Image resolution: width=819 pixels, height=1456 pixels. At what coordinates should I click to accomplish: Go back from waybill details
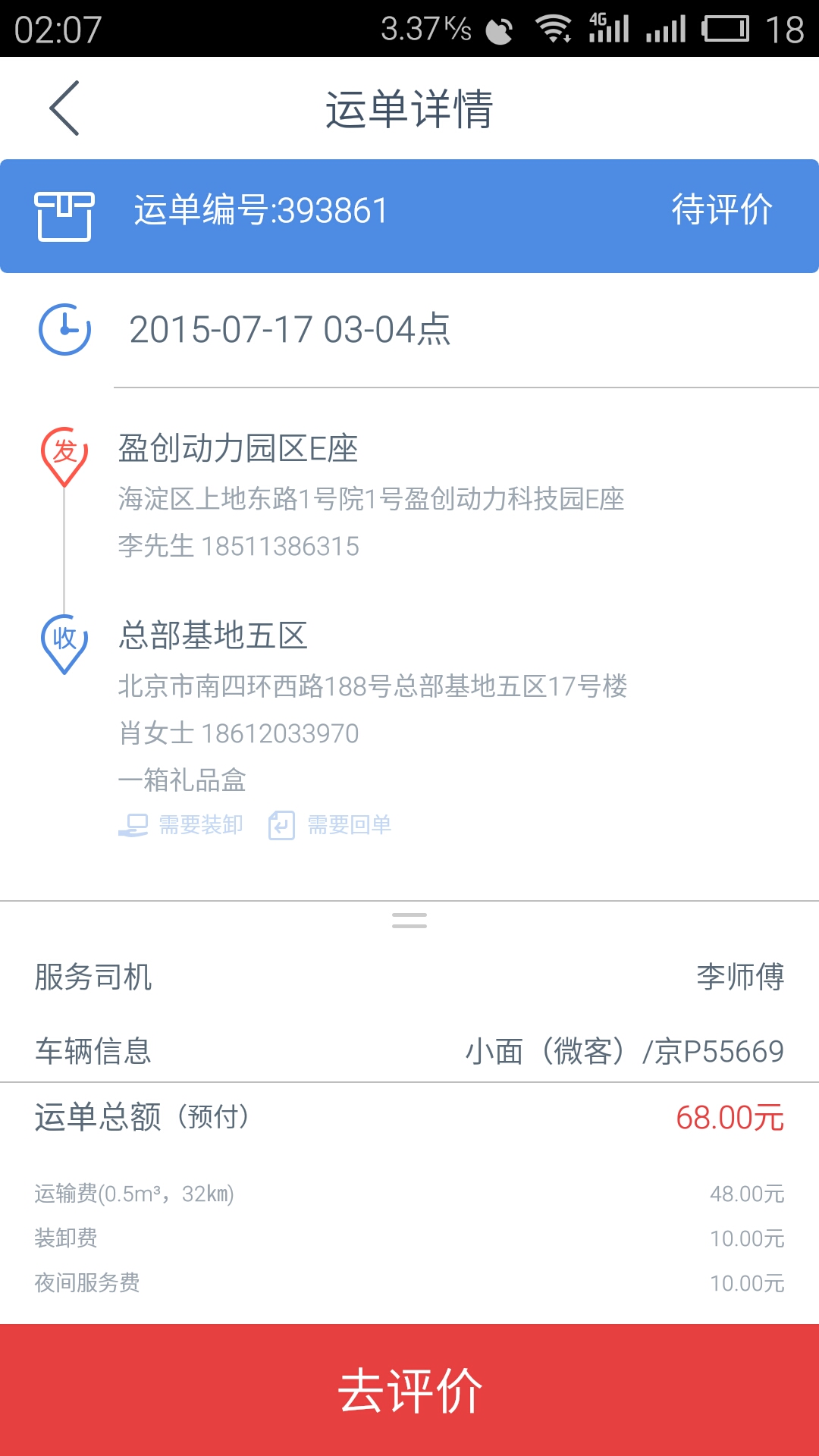[x=64, y=108]
